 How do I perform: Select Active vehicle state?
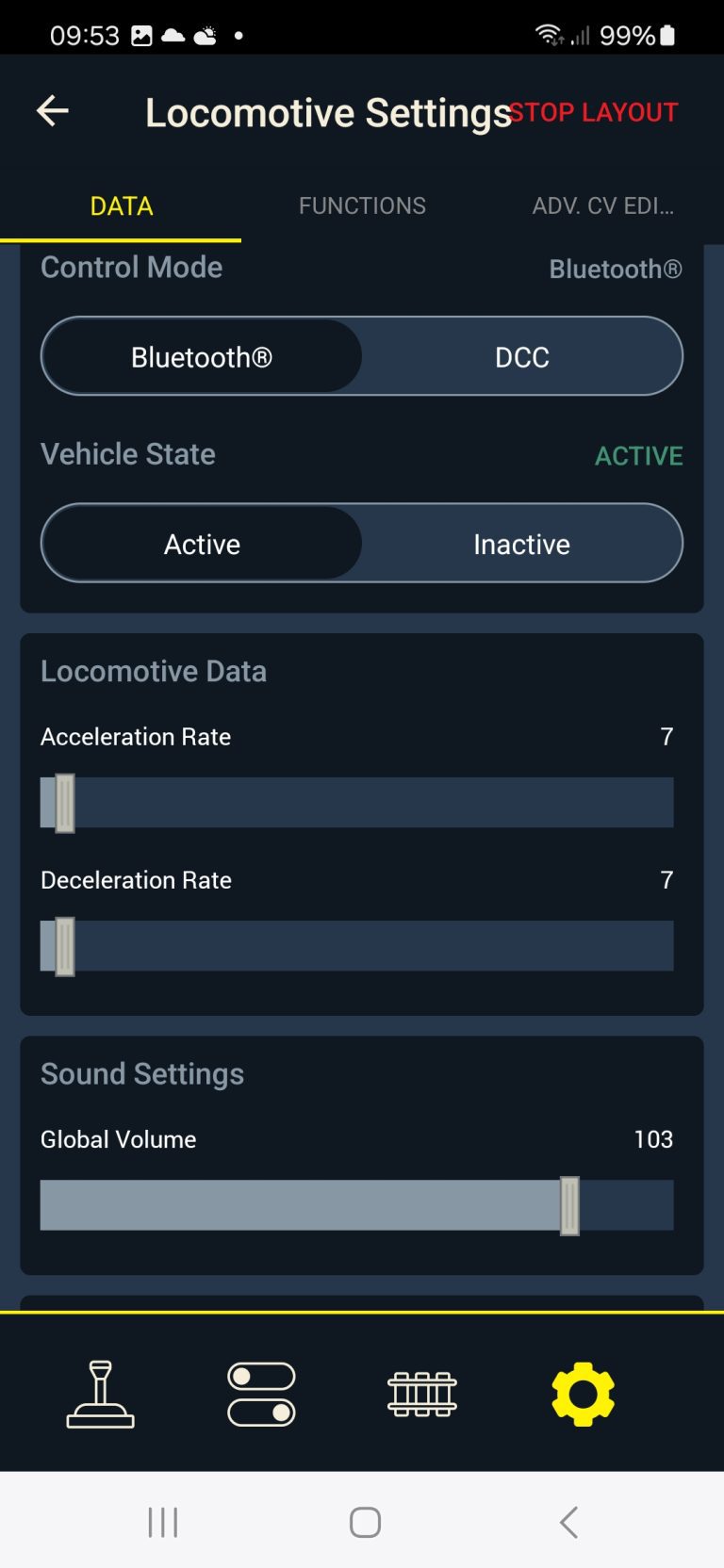[x=202, y=544]
